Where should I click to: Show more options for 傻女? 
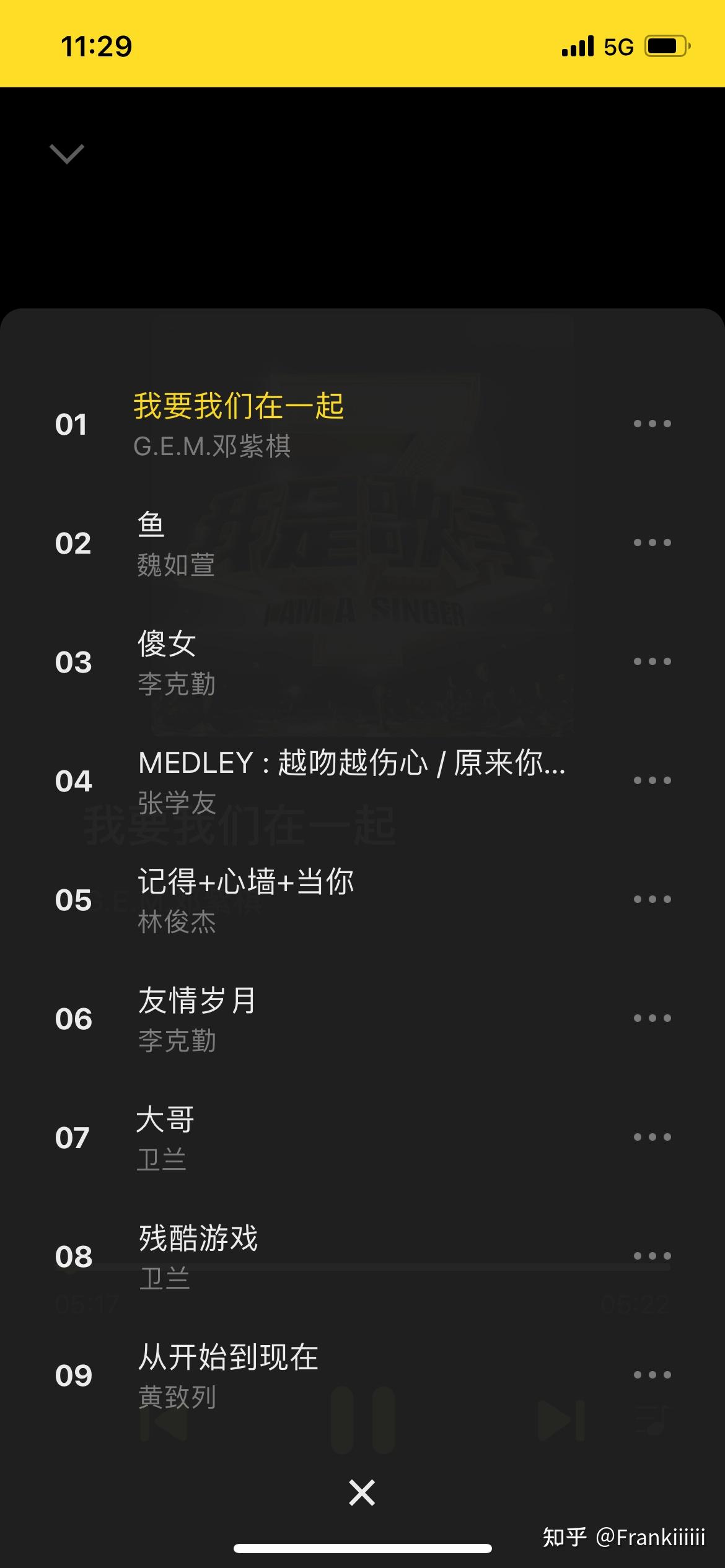coord(652,662)
